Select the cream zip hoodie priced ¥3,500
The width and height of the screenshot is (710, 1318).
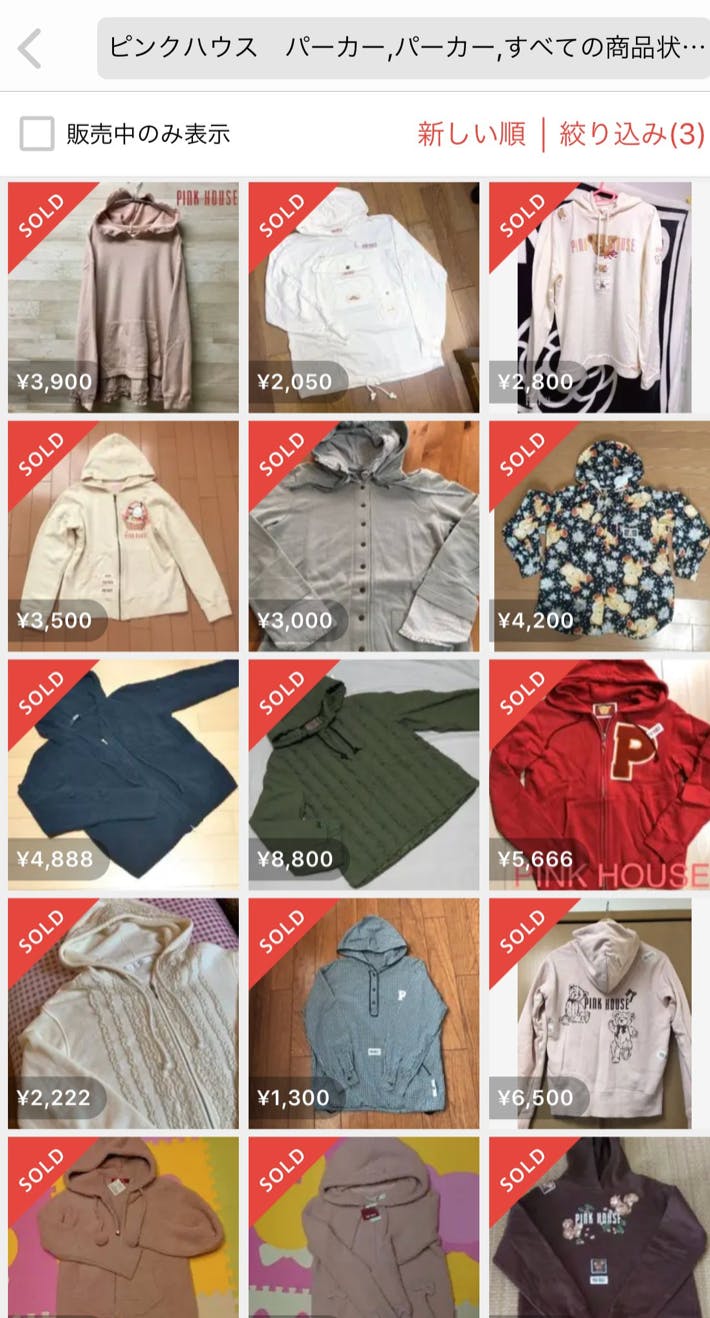pos(123,536)
